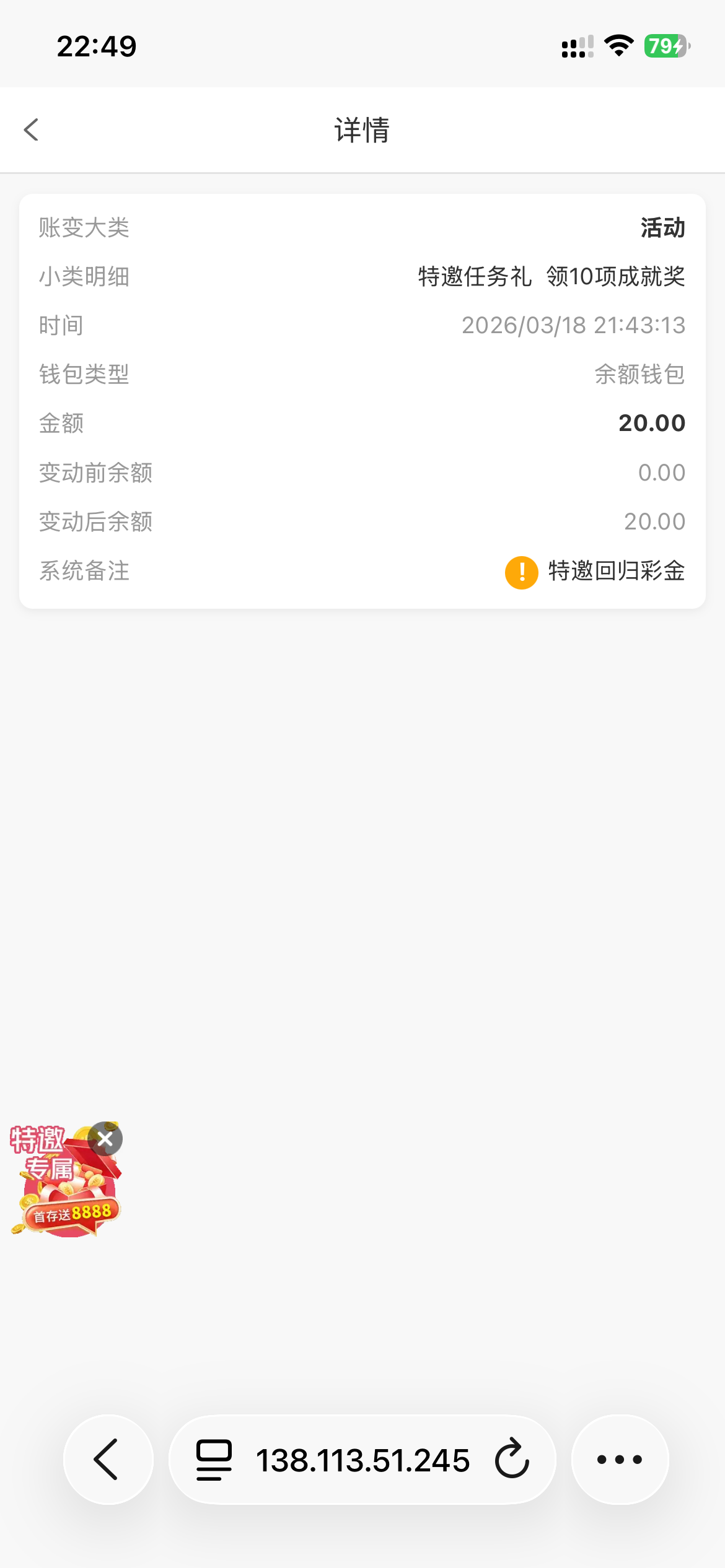Tap the 138.113.51.245 address bar
This screenshot has height=1568, width=725.
click(x=362, y=1460)
